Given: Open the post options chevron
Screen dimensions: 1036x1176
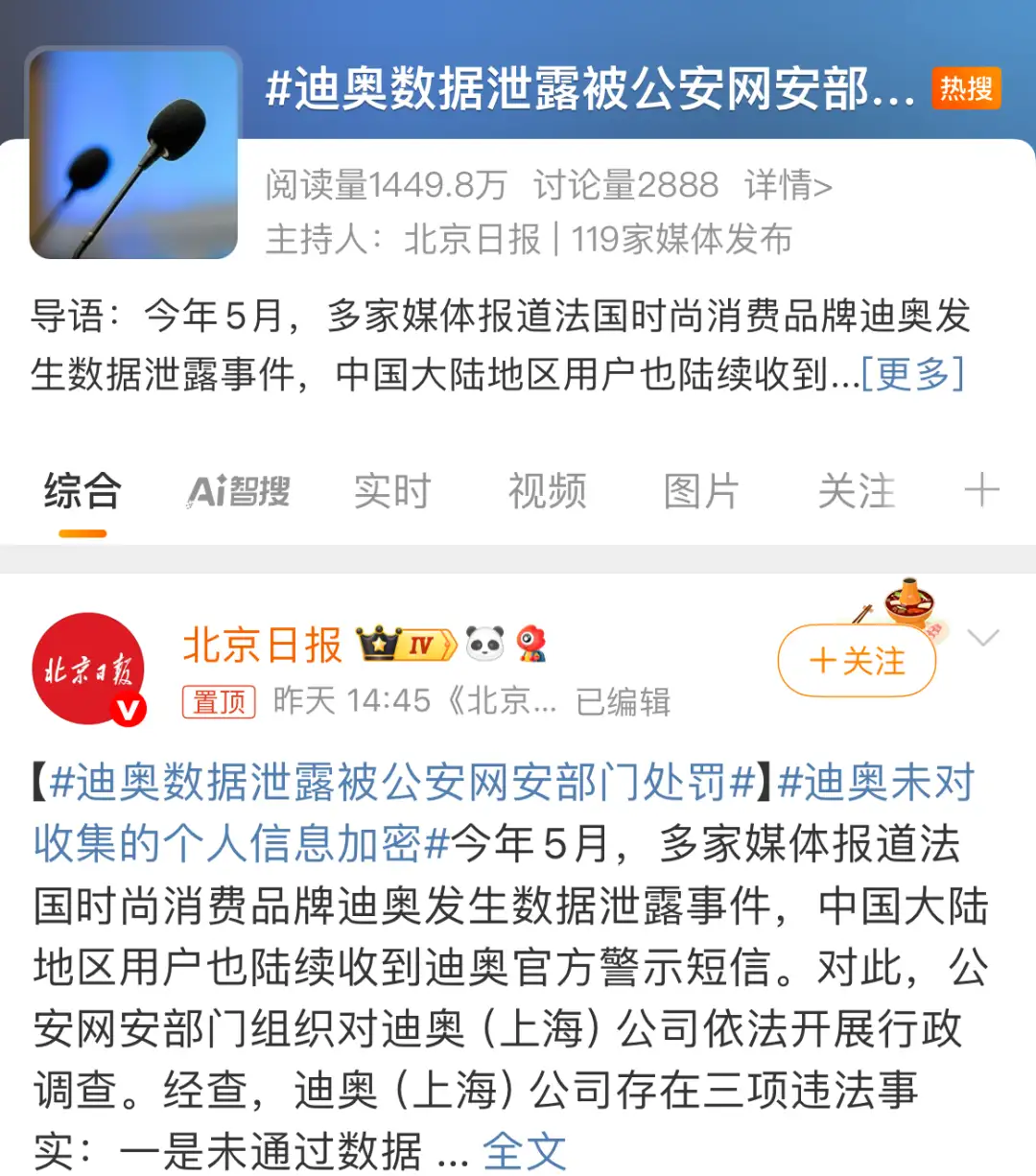Looking at the screenshot, I should [x=984, y=638].
